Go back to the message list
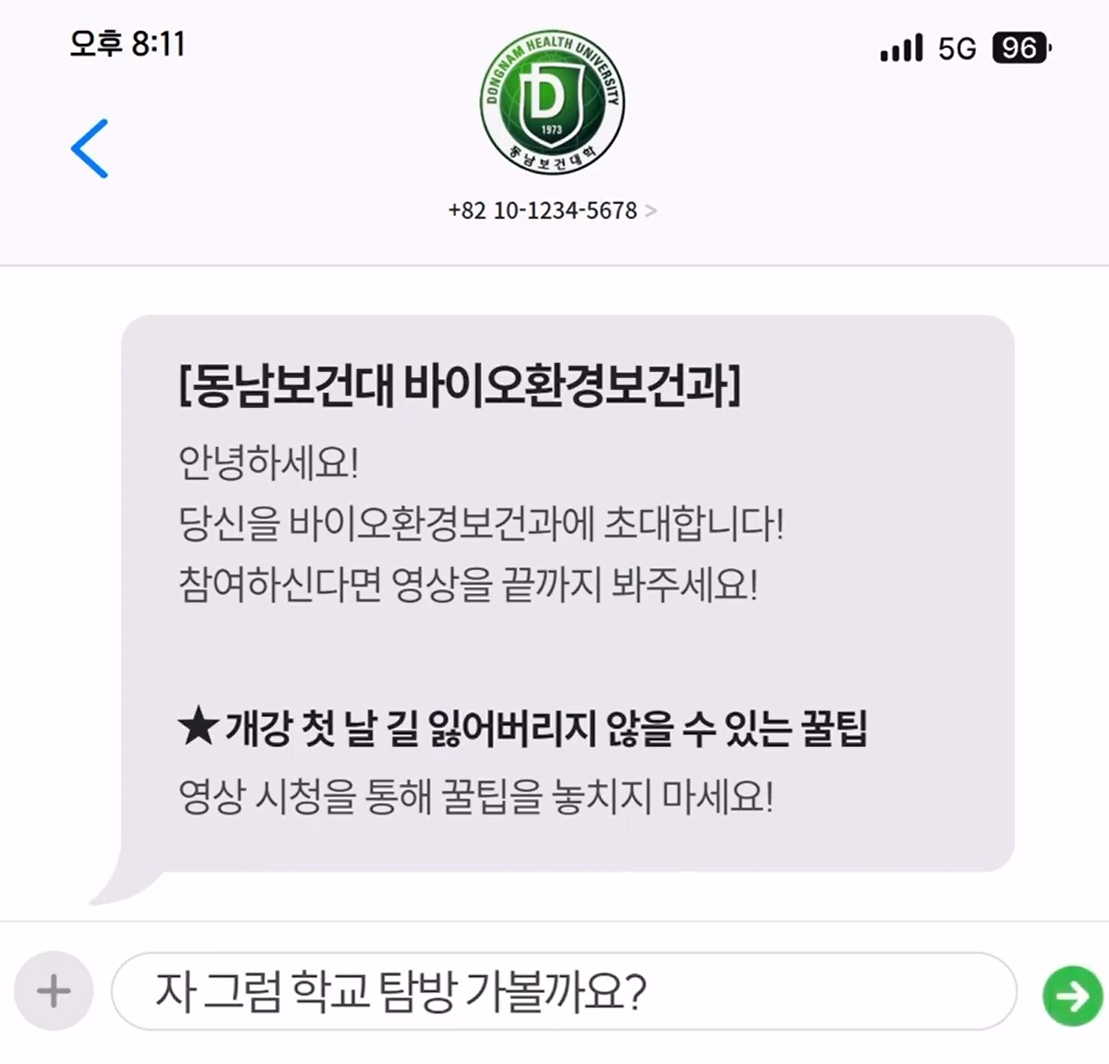 point(89,149)
